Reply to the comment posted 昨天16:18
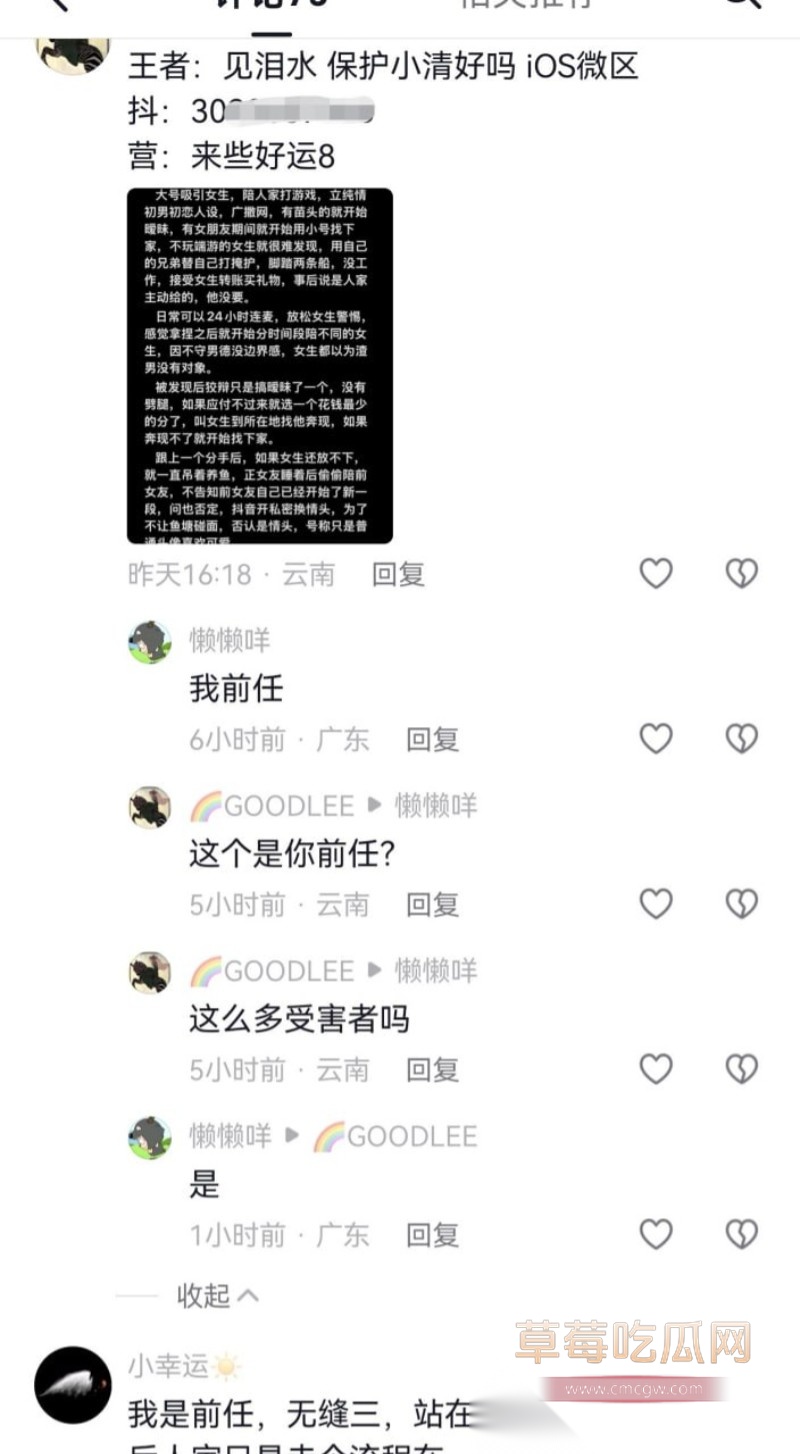Screen dimensions: 800x1454 398,574
